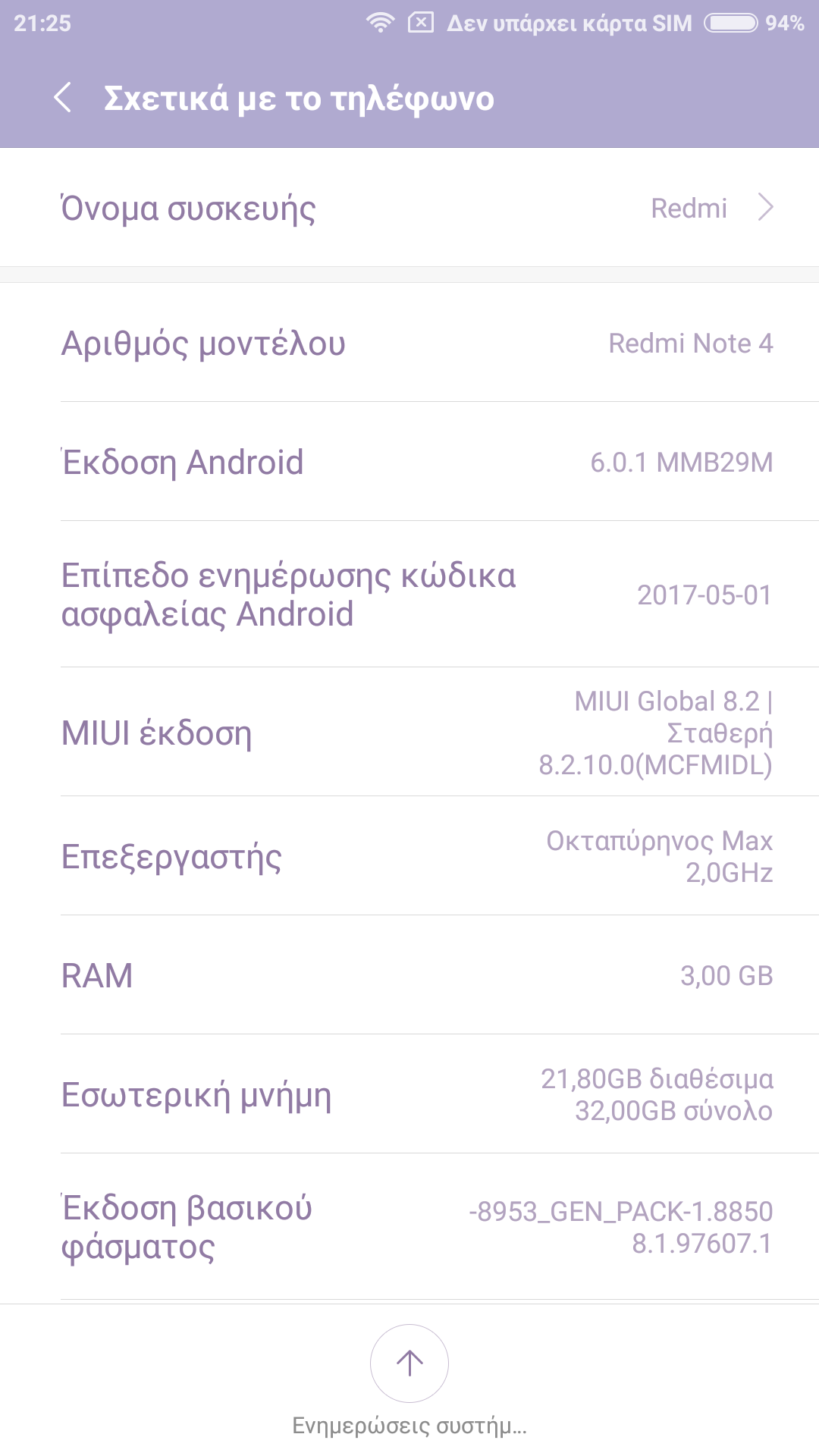Tap the Επίπεδο ενημέρωσης κώδικα ασφαλείας row
819x1456 pixels.
409,595
